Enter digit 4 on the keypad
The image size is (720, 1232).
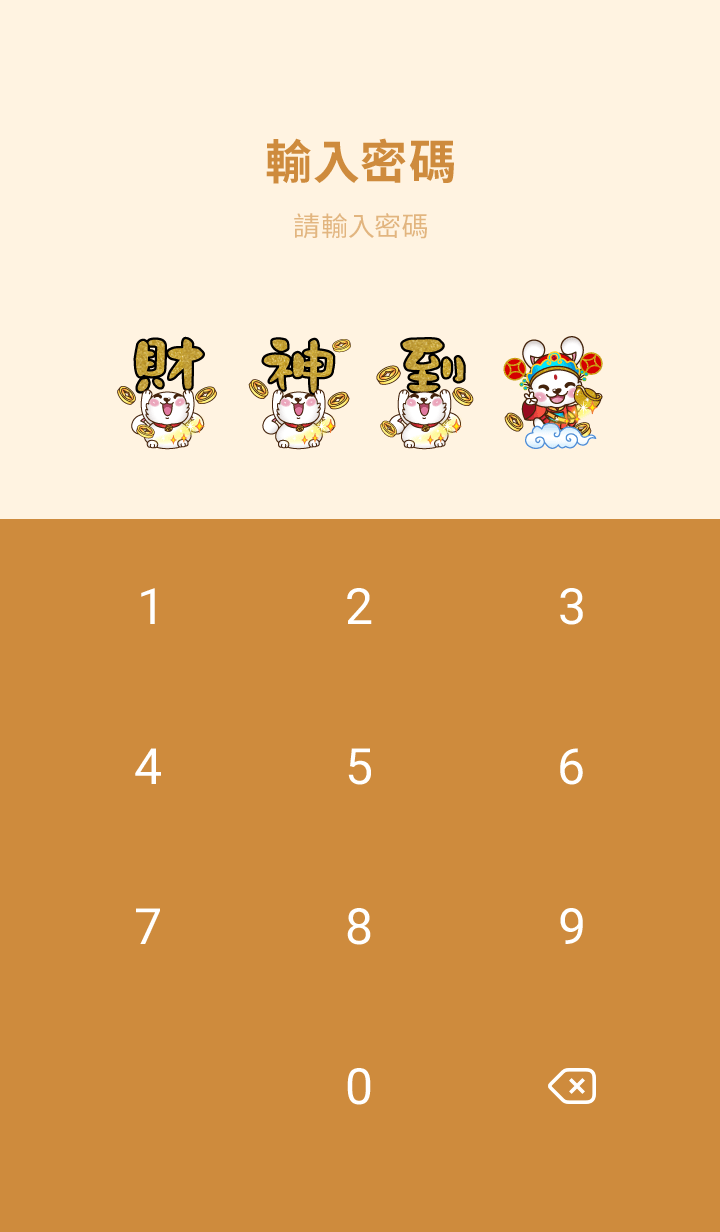148,767
